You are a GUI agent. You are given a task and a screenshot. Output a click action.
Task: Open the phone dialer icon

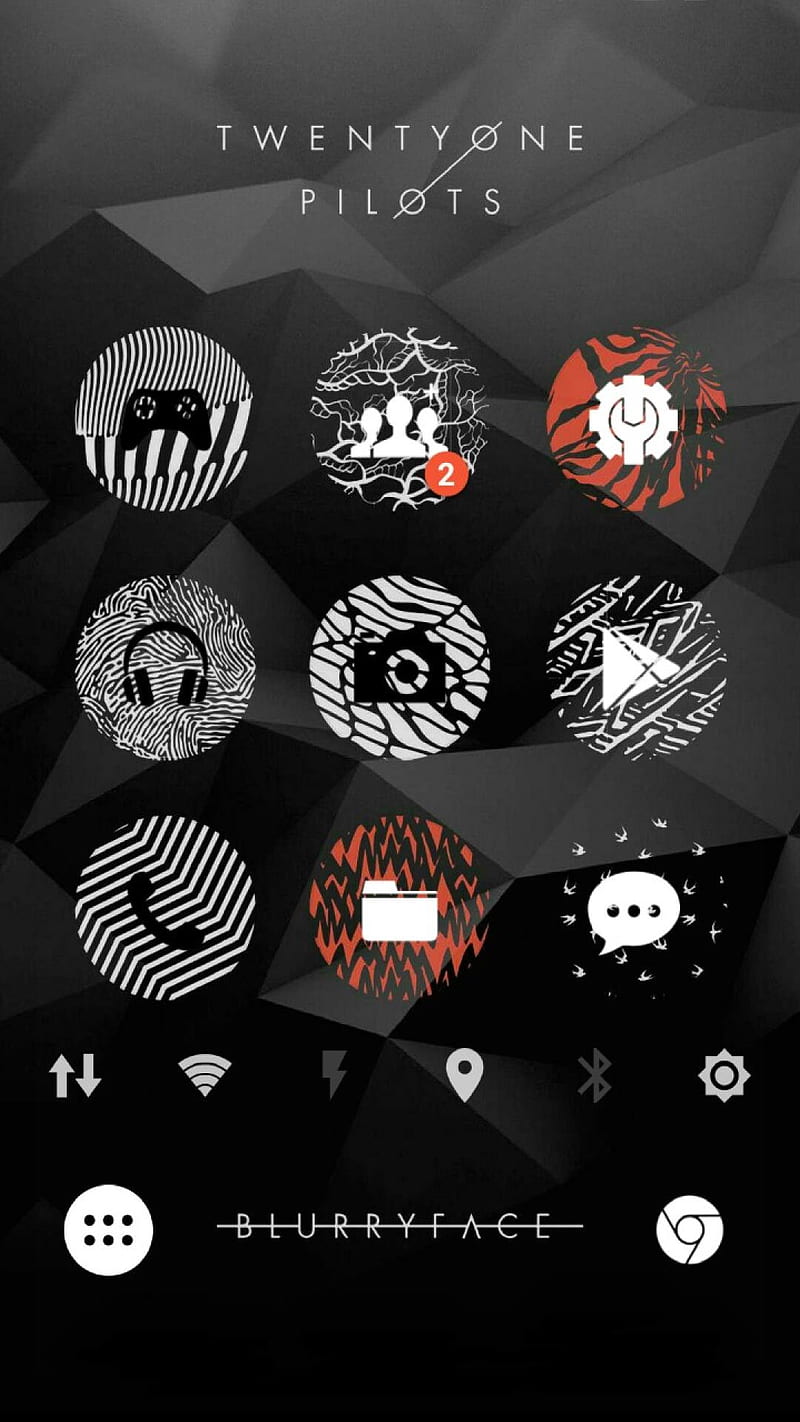click(x=165, y=907)
